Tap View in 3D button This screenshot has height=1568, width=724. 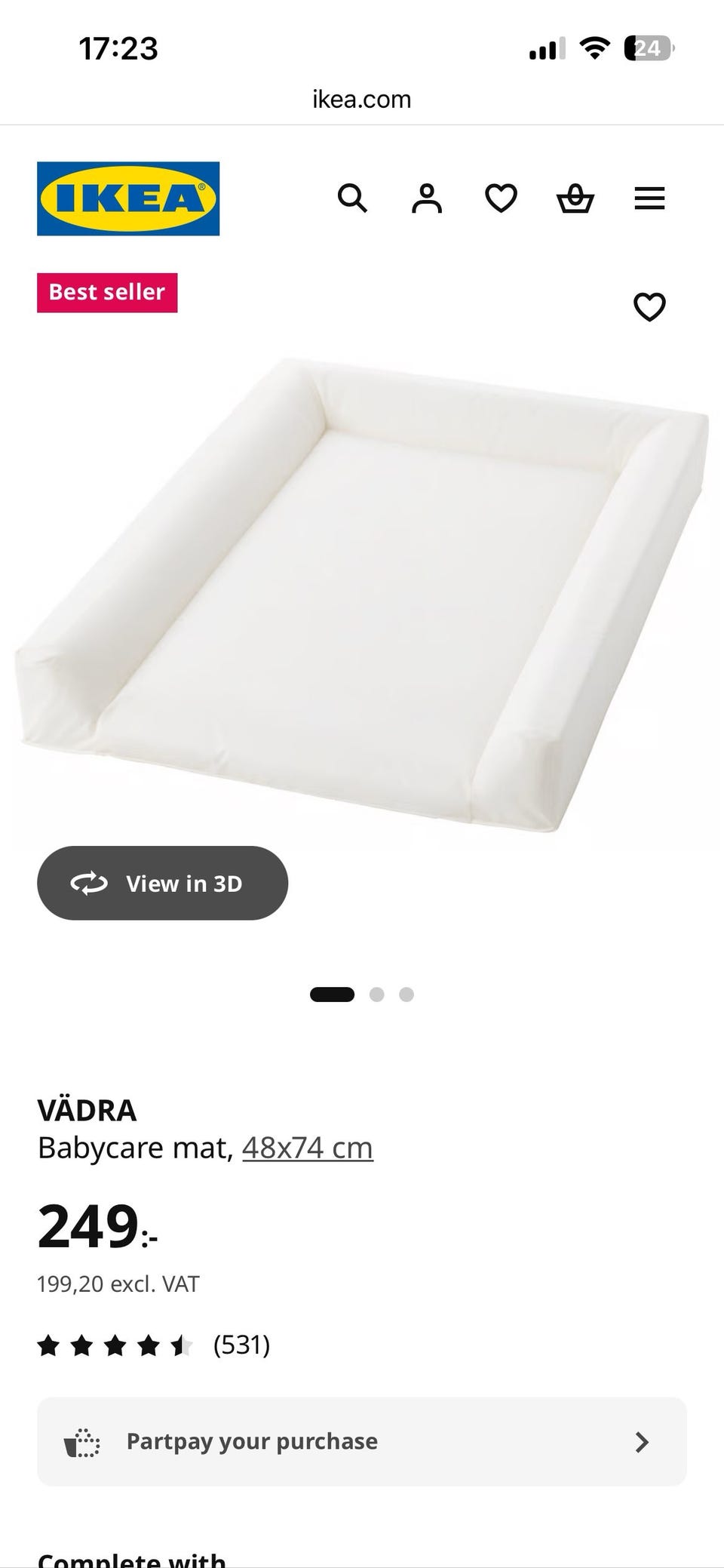point(162,883)
